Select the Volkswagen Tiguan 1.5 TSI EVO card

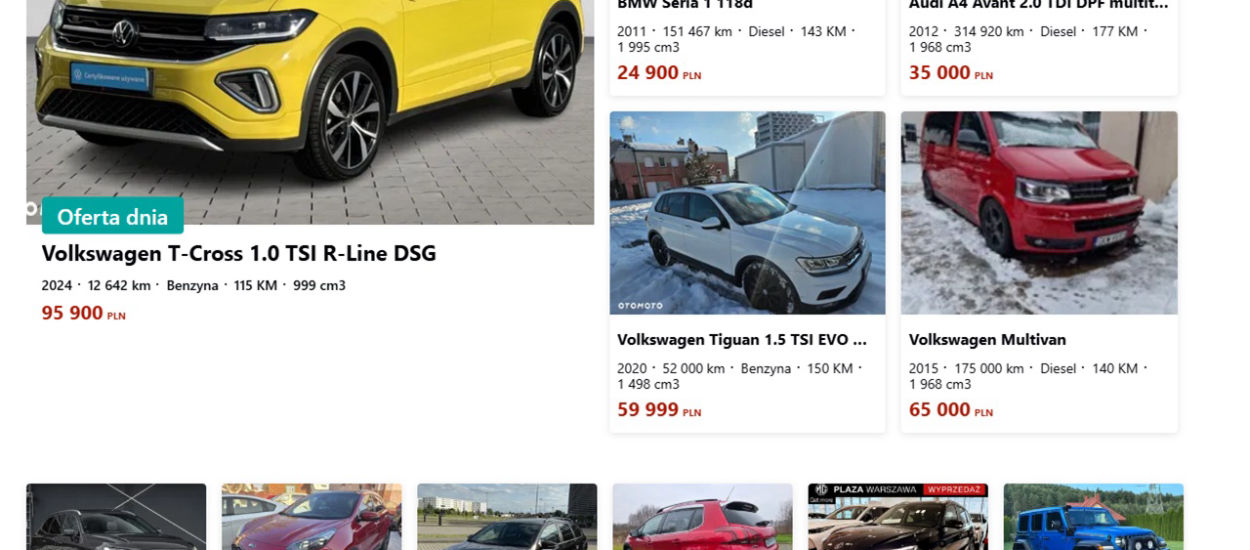click(742, 340)
